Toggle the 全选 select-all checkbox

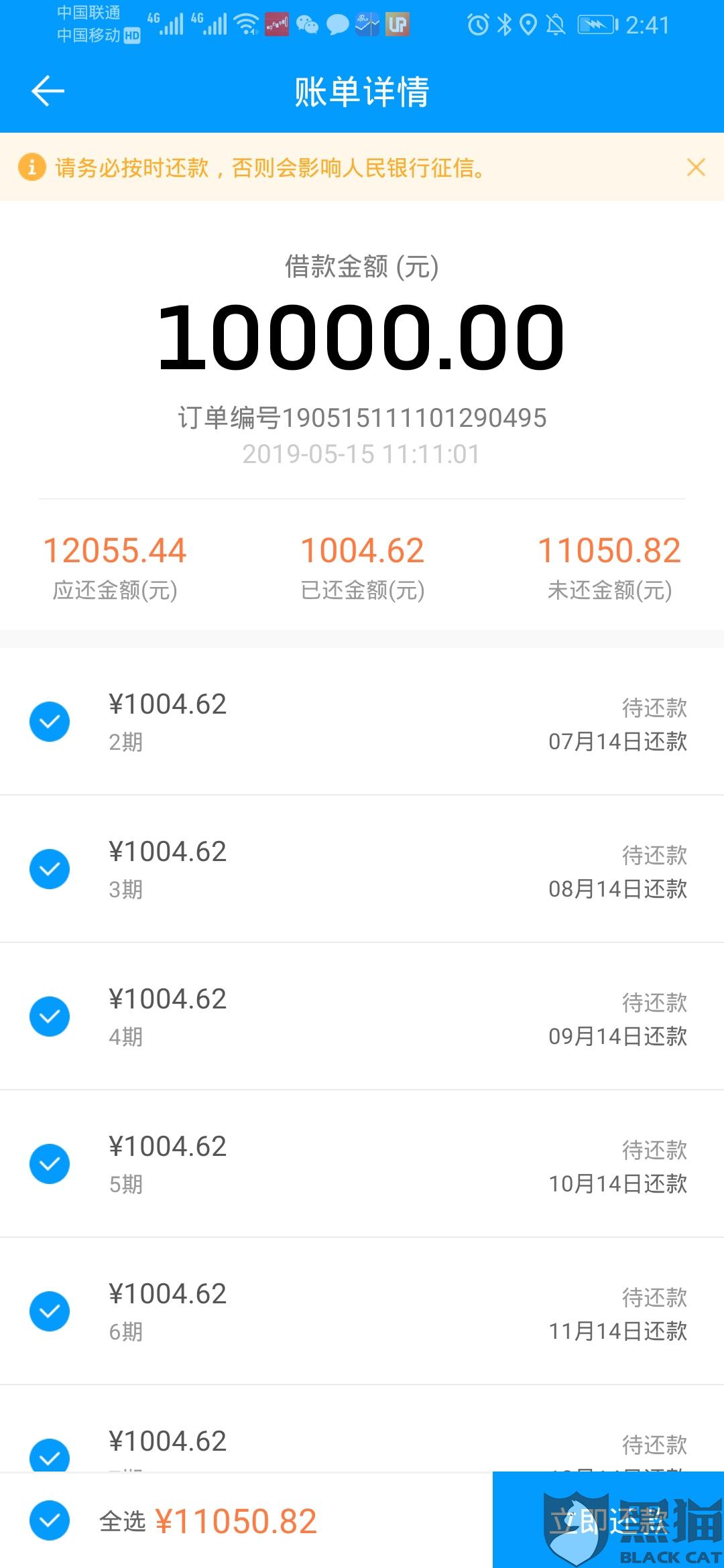coord(50,1521)
